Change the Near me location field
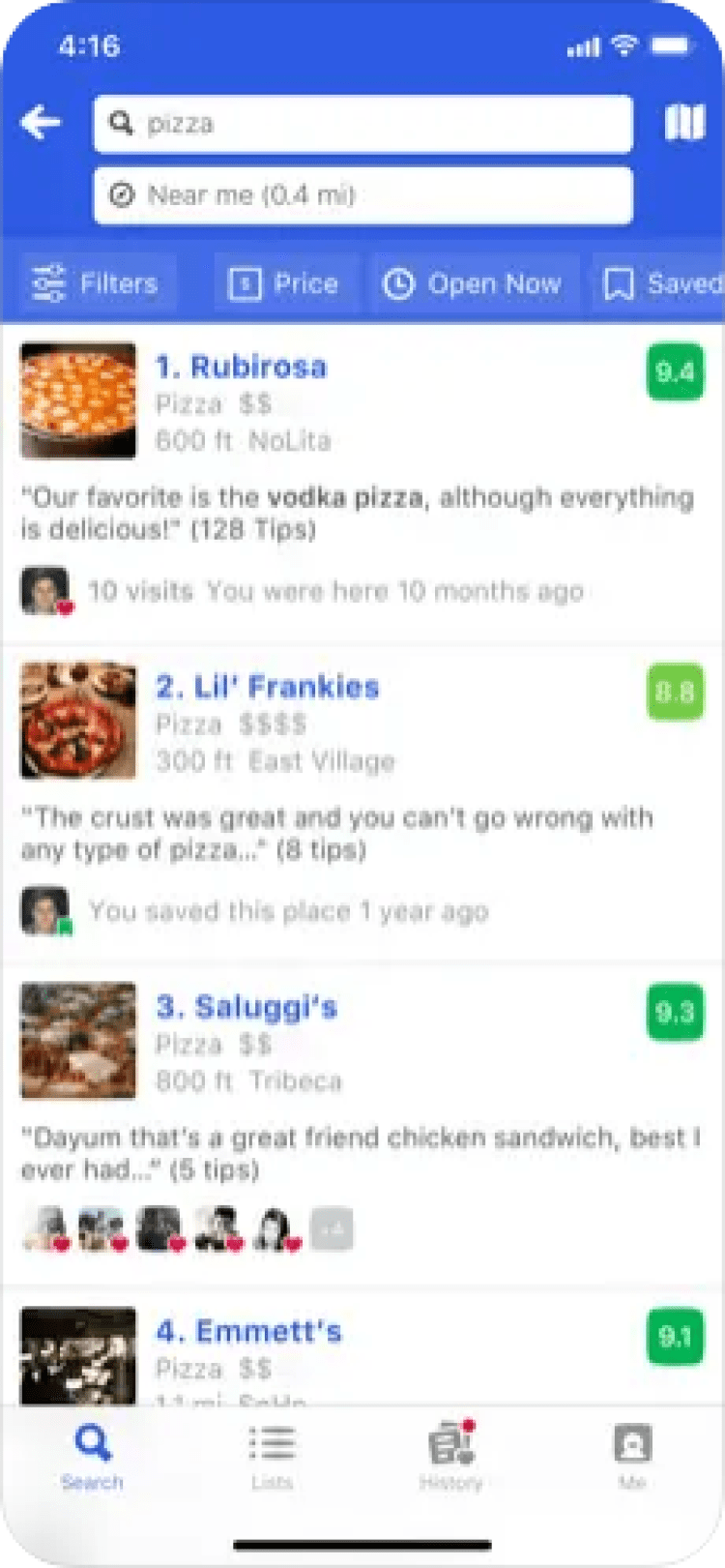This screenshot has height=1568, width=725. (x=363, y=195)
